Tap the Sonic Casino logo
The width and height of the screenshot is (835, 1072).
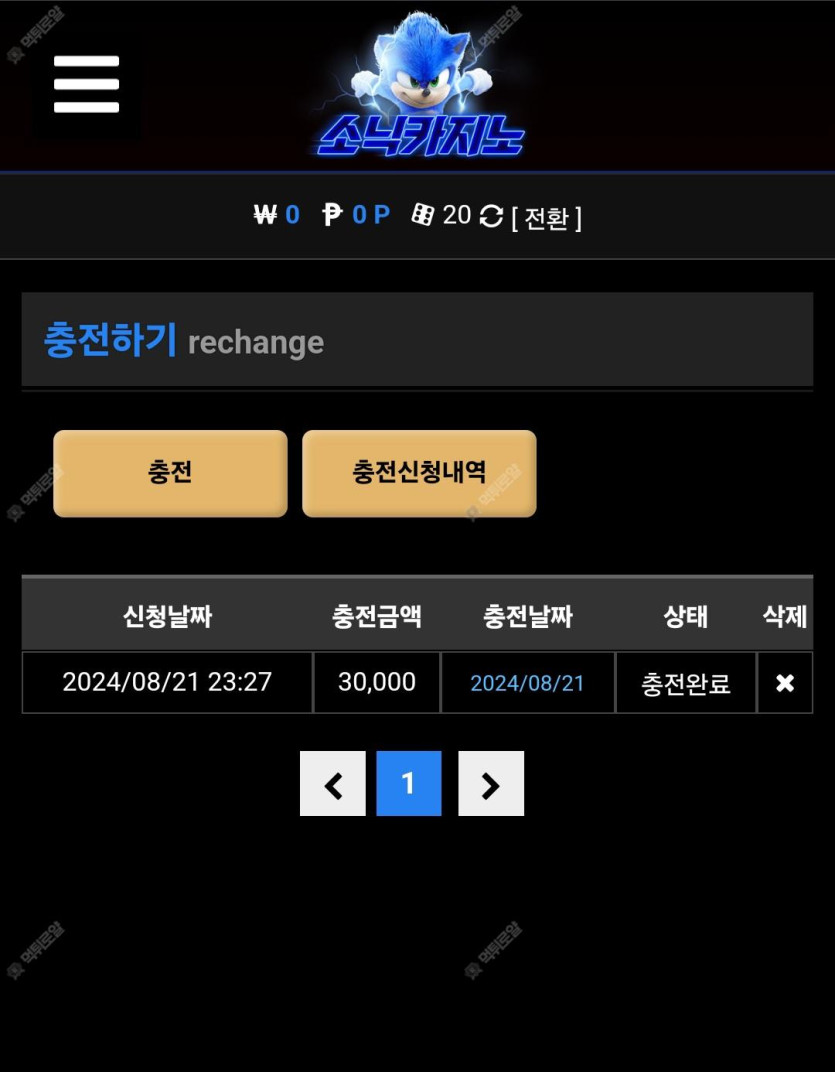tap(420, 90)
